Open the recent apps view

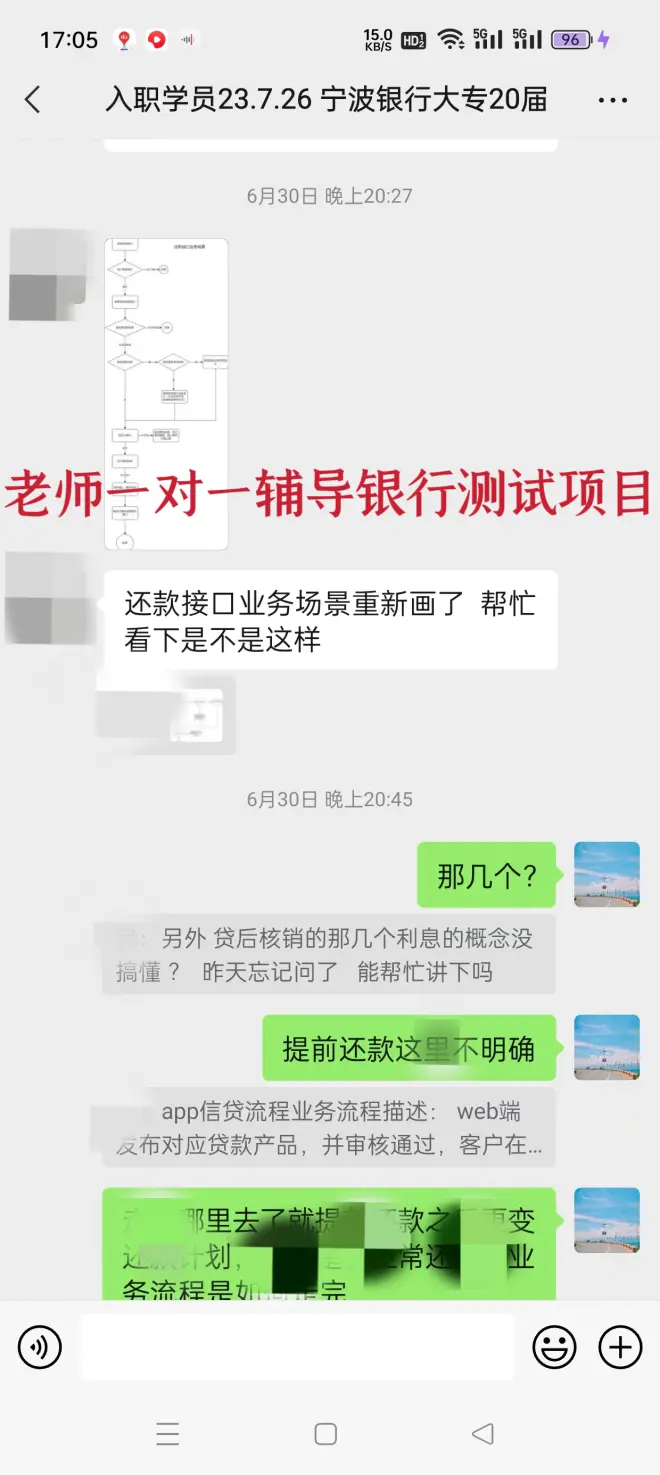168,1434
